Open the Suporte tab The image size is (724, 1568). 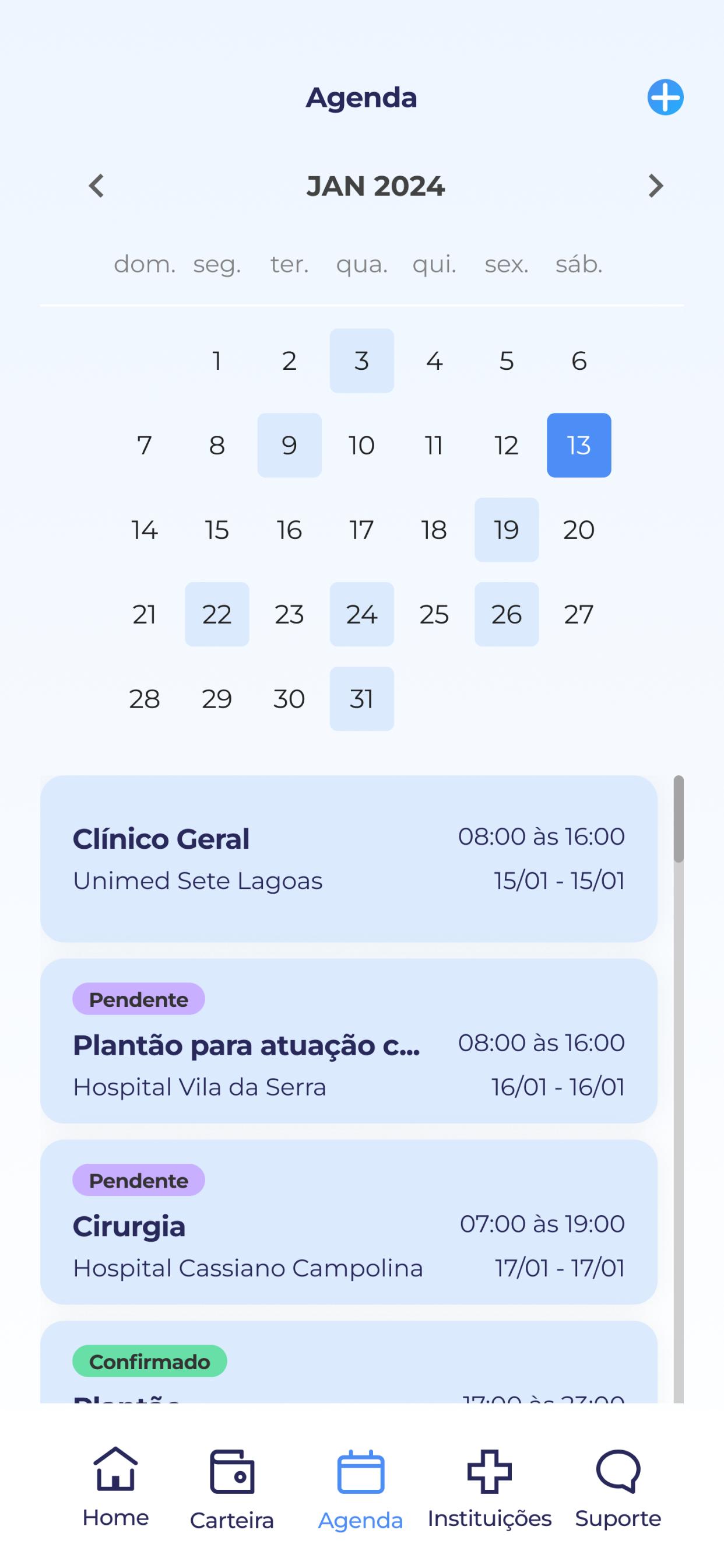coord(618,1489)
